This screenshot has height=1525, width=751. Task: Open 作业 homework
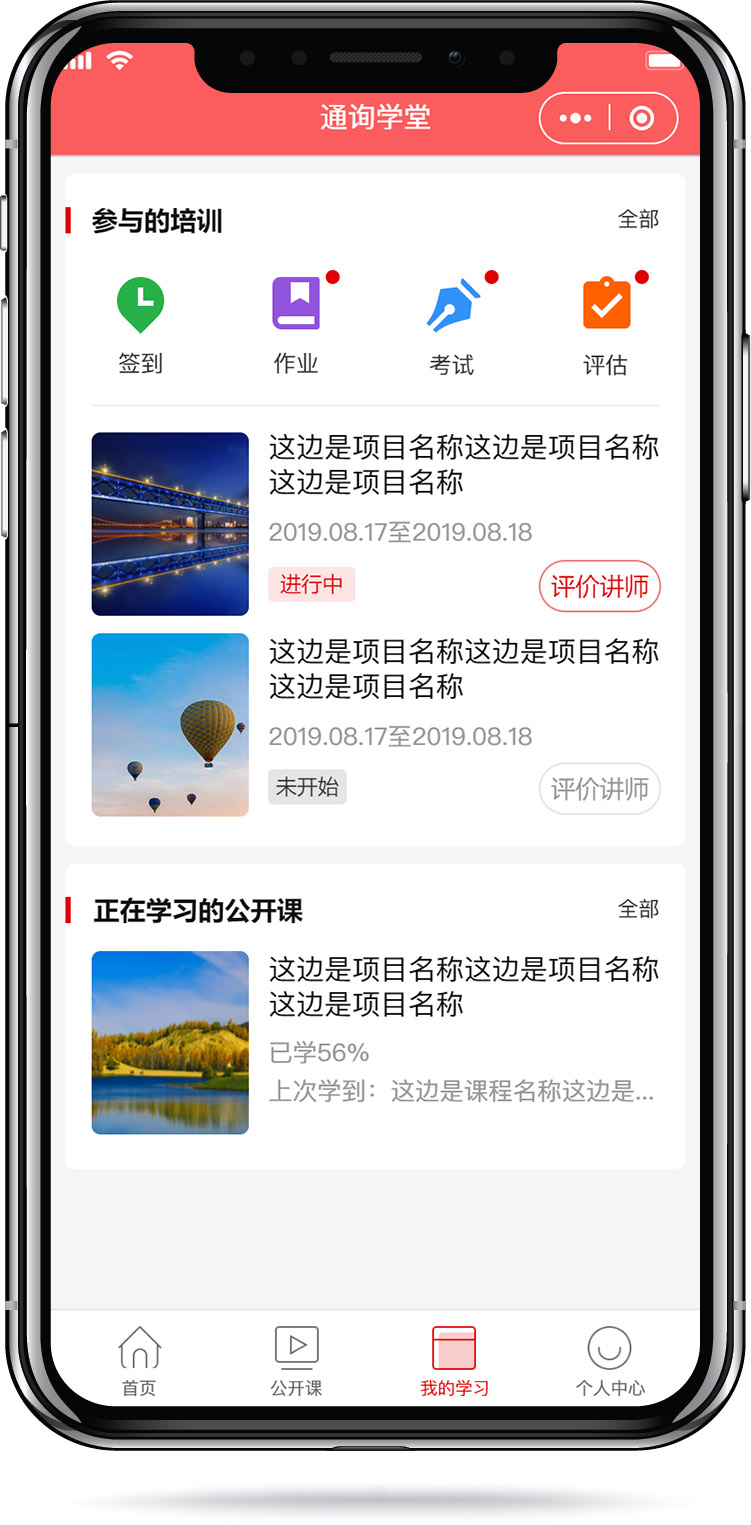pyautogui.click(x=296, y=325)
